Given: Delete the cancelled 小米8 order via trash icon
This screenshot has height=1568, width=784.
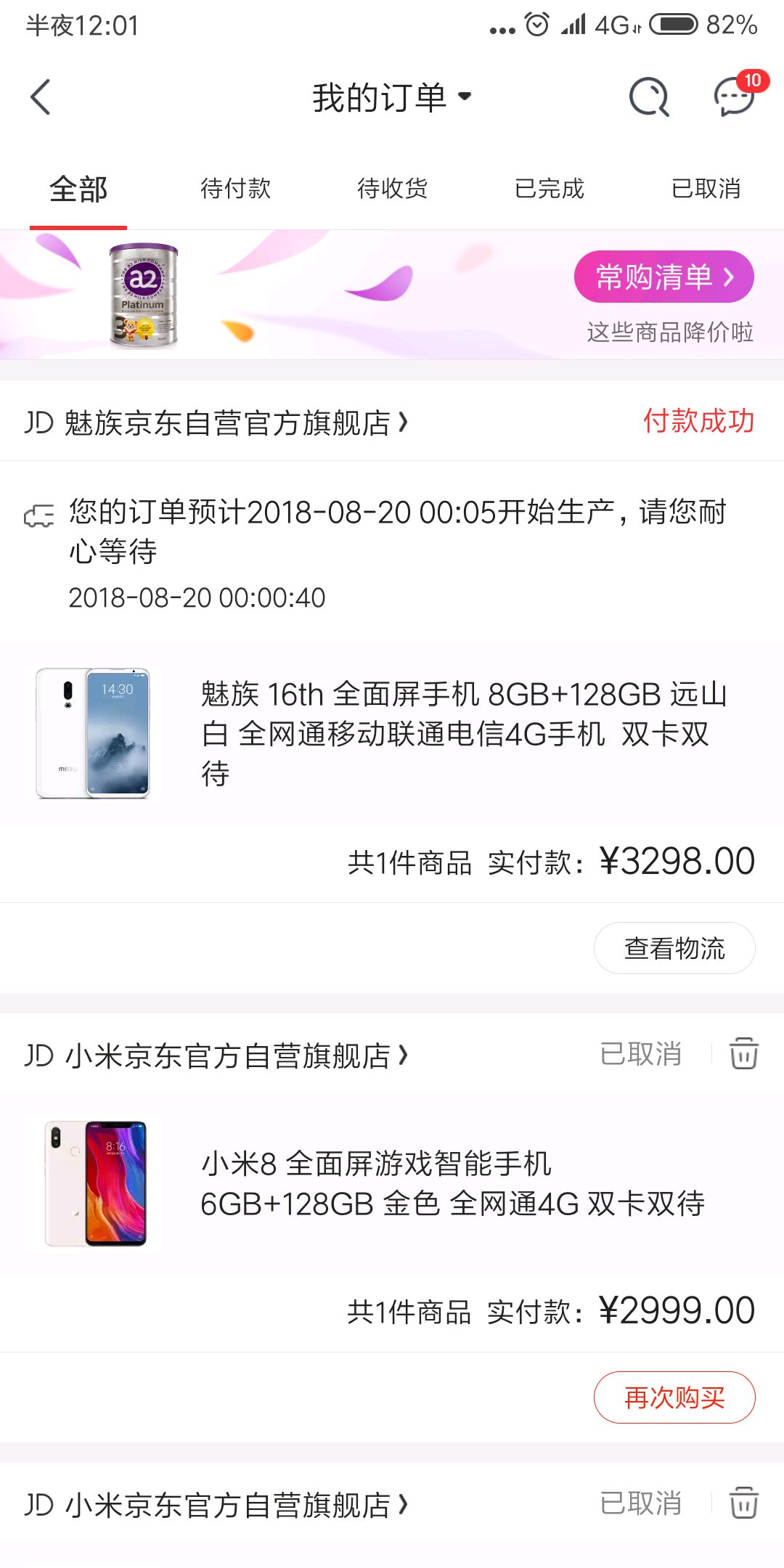Looking at the screenshot, I should click(744, 1053).
